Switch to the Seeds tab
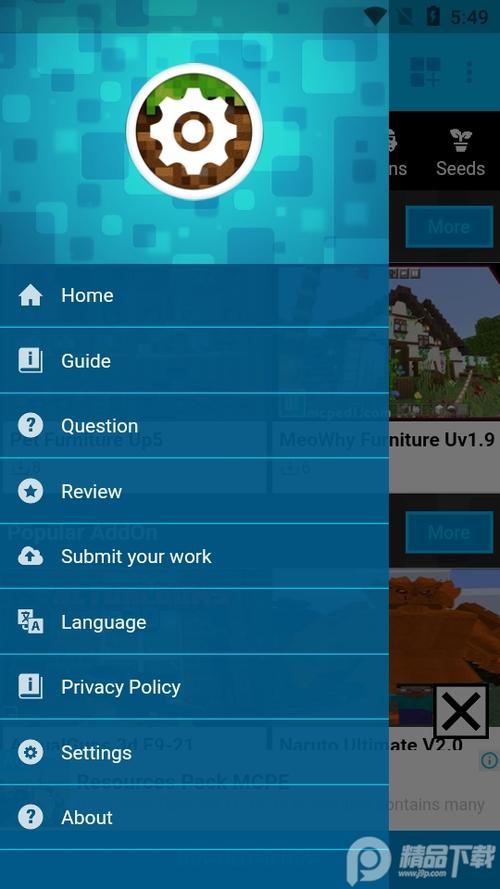Image resolution: width=500 pixels, height=889 pixels. click(460, 152)
